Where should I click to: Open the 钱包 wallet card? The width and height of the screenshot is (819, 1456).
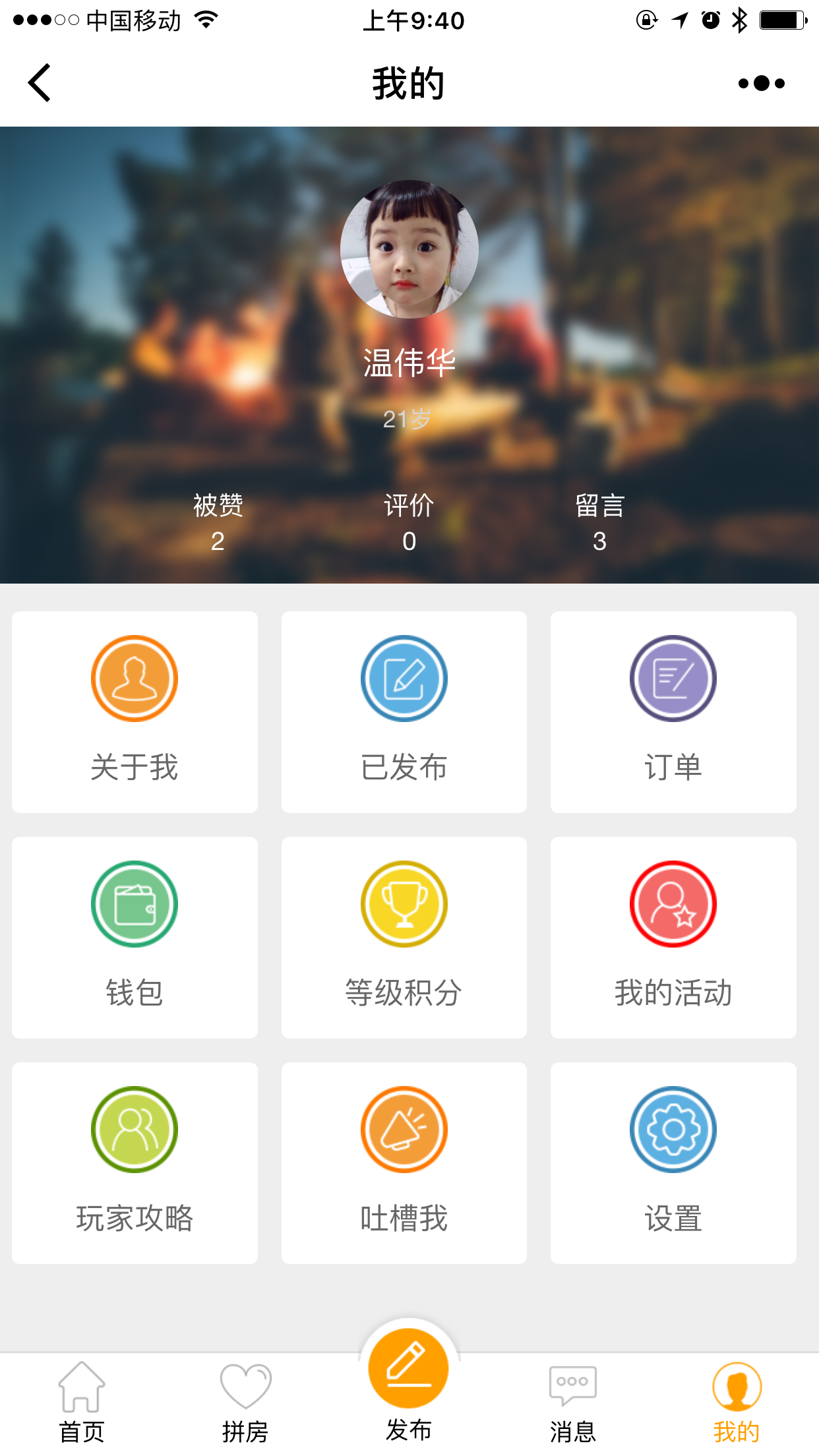[135, 937]
